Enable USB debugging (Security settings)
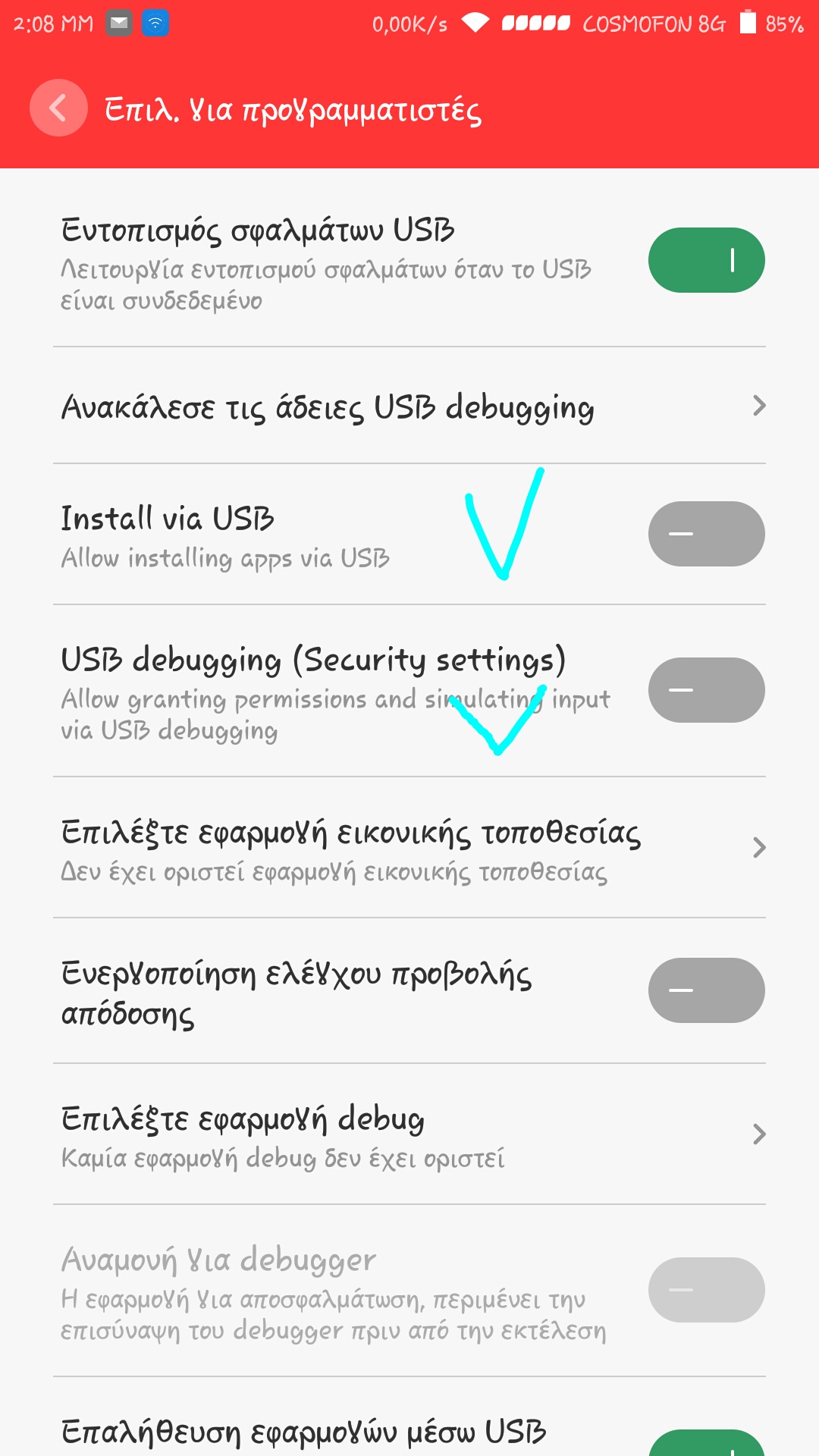Viewport: 819px width, 1456px height. click(706, 690)
